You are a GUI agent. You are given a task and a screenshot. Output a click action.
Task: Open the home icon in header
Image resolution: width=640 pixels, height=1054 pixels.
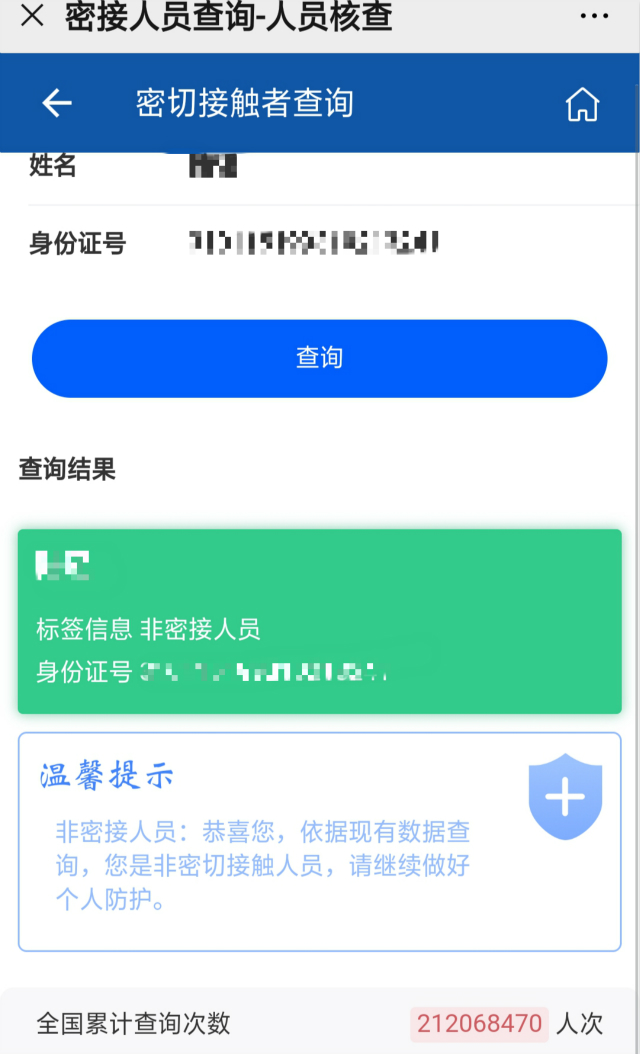[582, 104]
